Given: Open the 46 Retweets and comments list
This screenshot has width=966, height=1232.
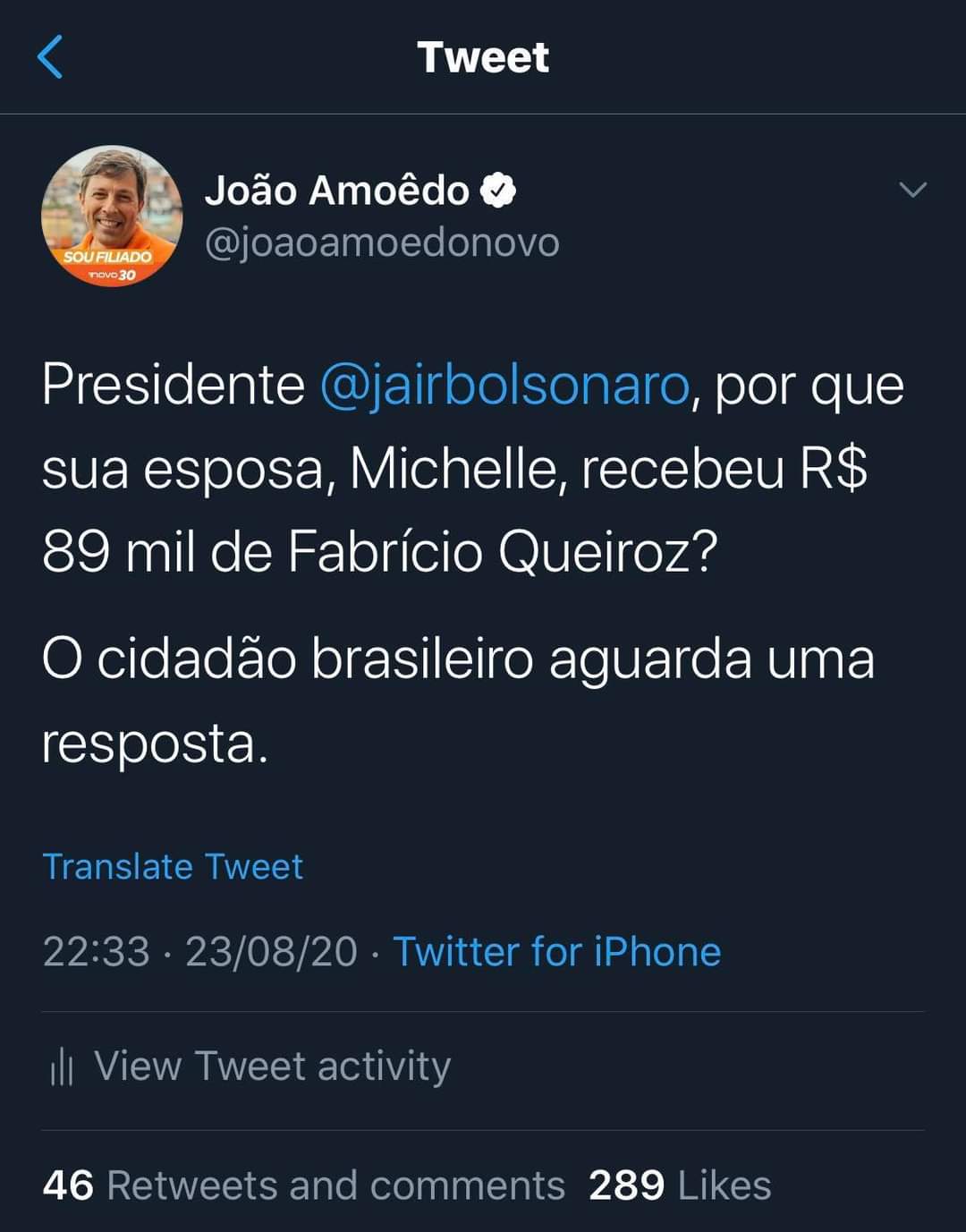Looking at the screenshot, I should (303, 1185).
